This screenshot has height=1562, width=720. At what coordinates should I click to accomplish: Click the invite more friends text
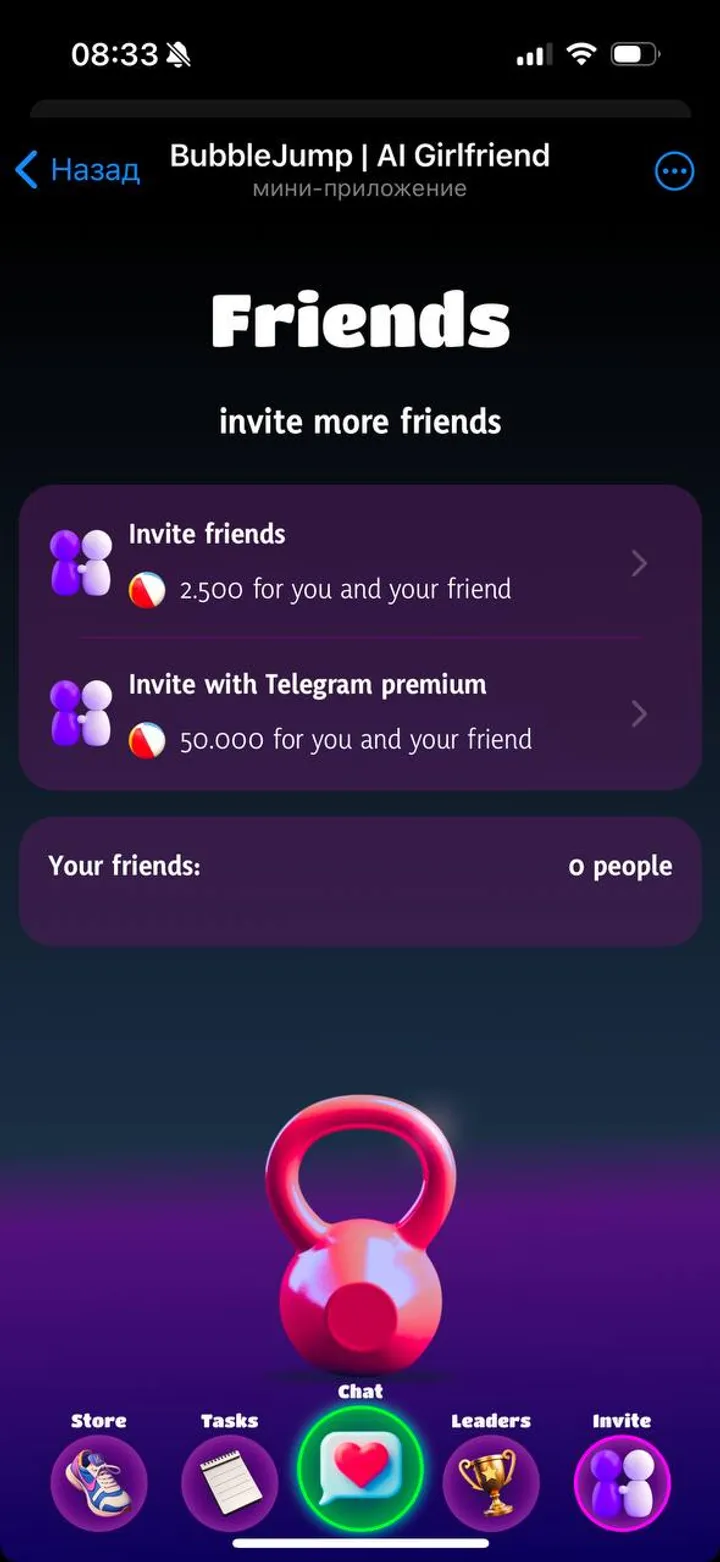[x=360, y=421]
